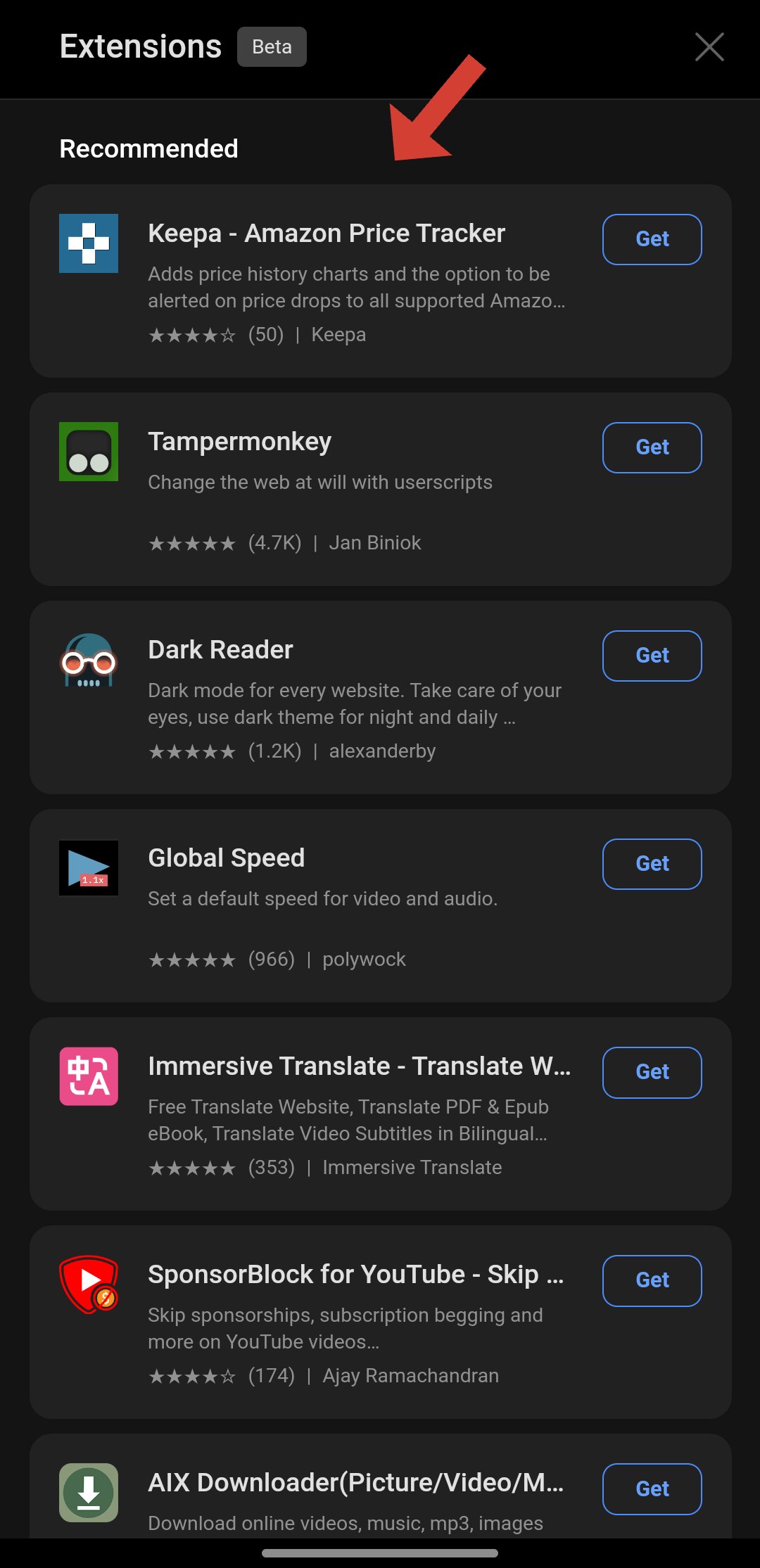
Task: Get the Tampermonkey extension
Action: click(x=652, y=447)
